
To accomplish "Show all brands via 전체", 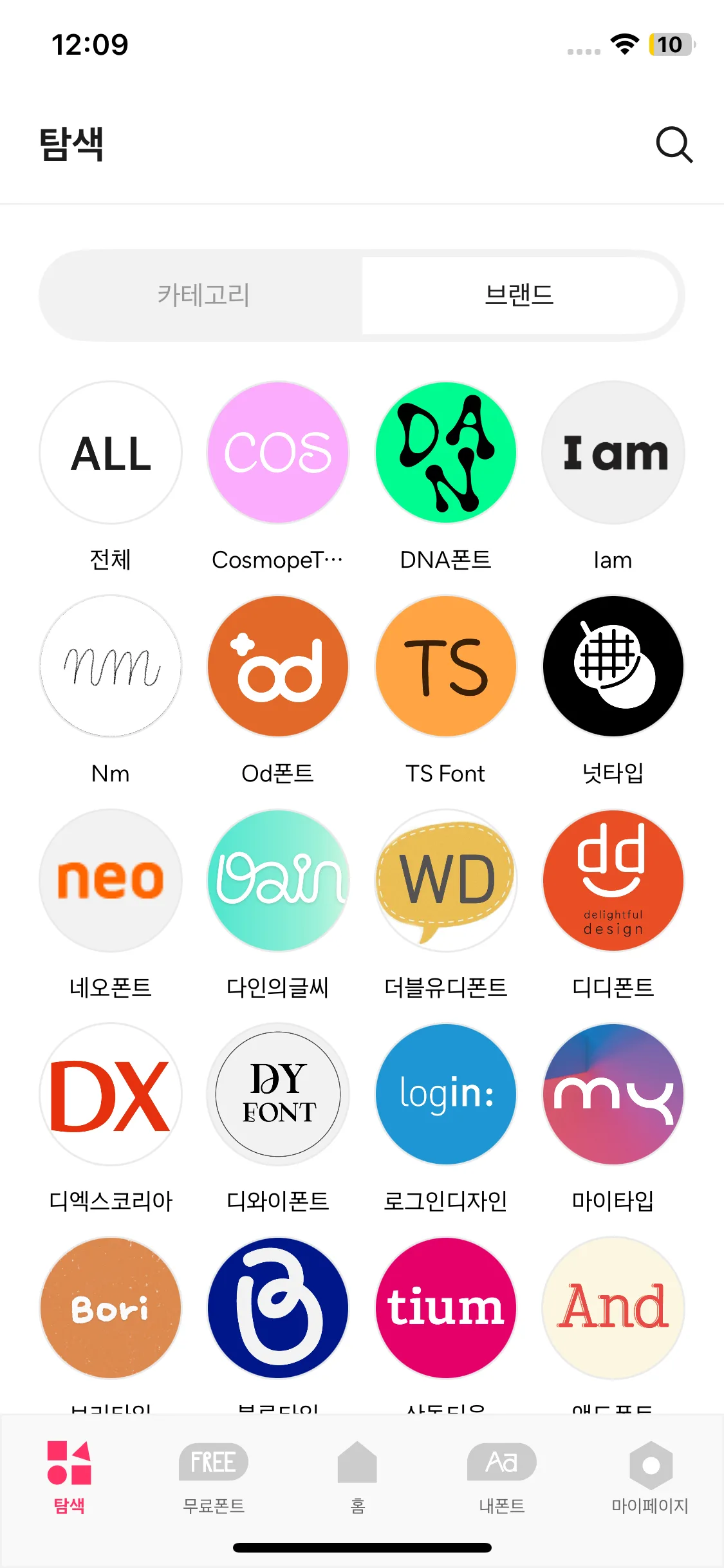I will point(111,453).
